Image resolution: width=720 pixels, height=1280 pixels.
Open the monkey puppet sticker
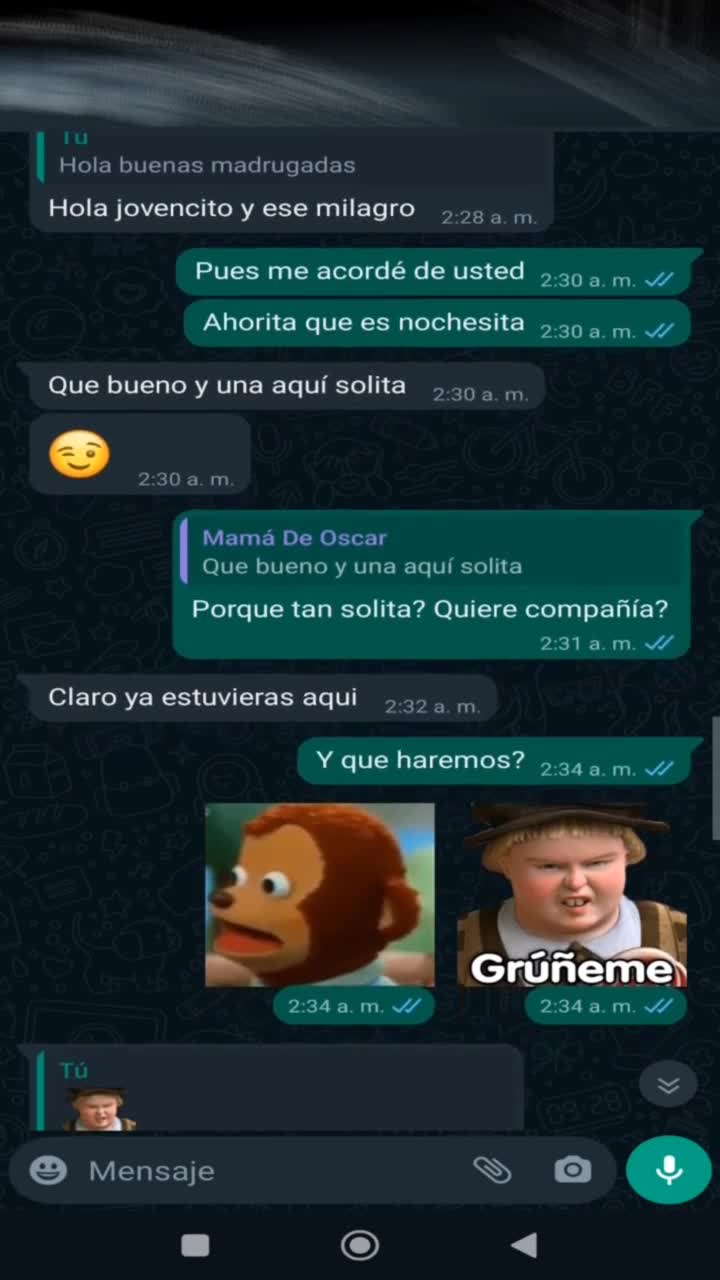coord(320,895)
